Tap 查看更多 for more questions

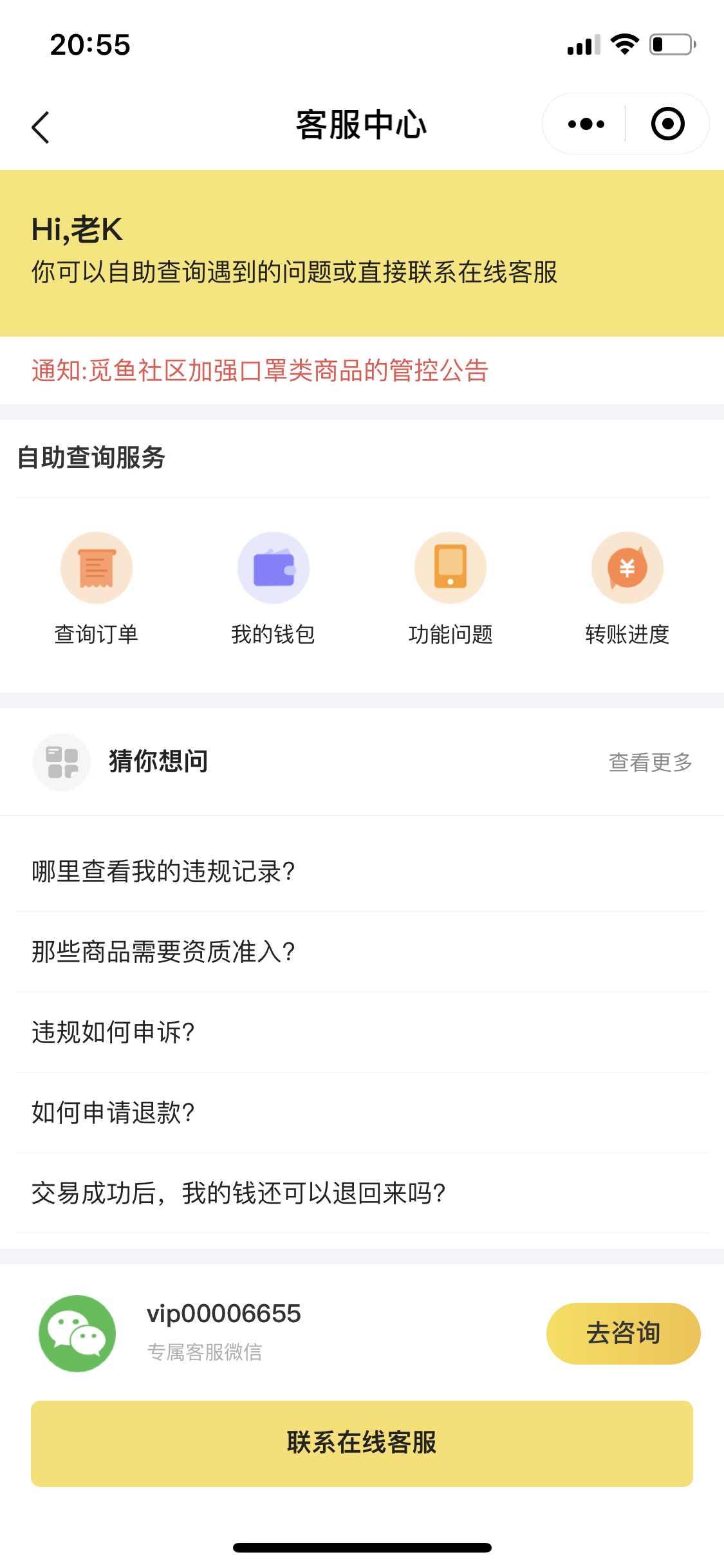[650, 763]
